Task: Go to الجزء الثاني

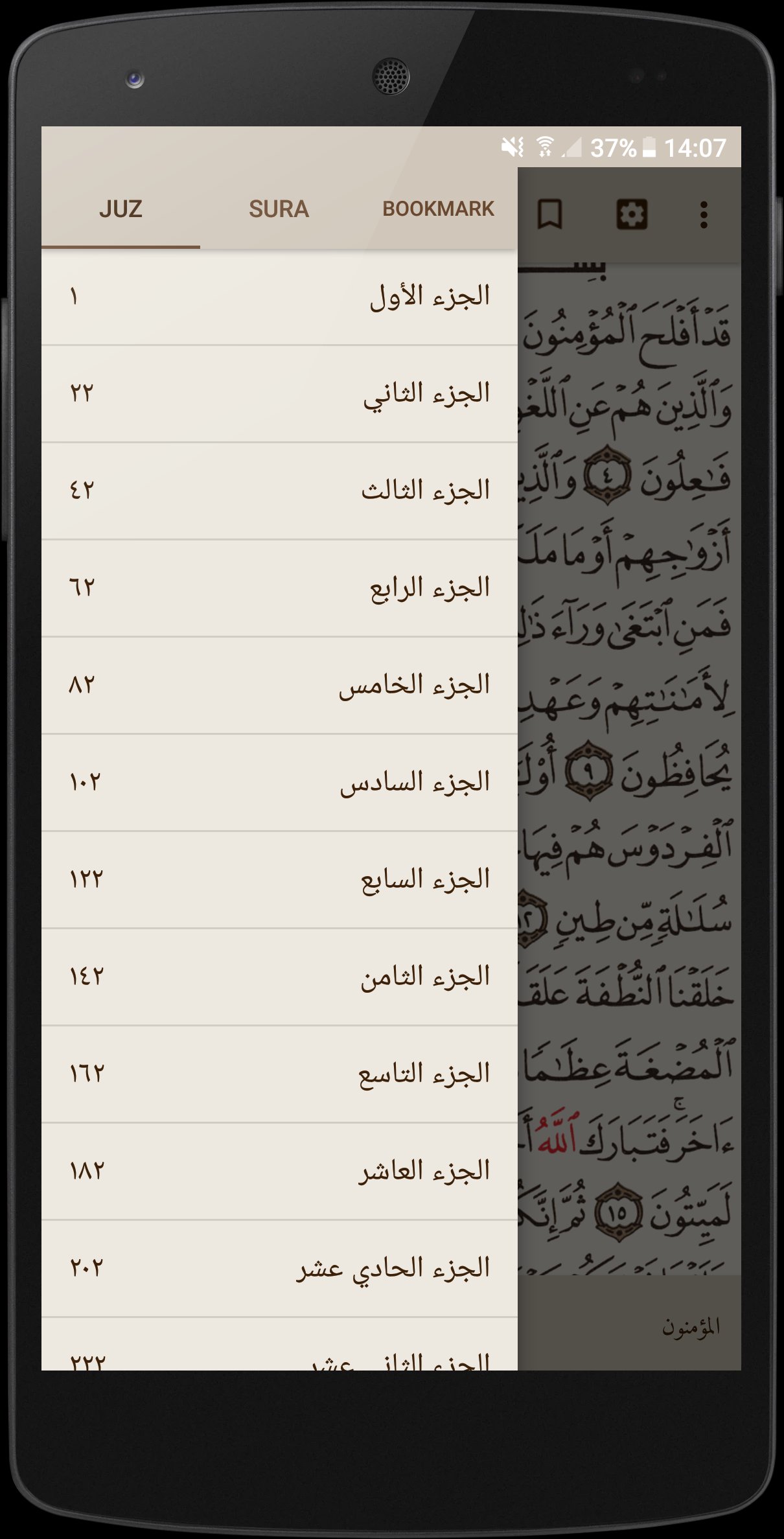Action: coord(279,394)
